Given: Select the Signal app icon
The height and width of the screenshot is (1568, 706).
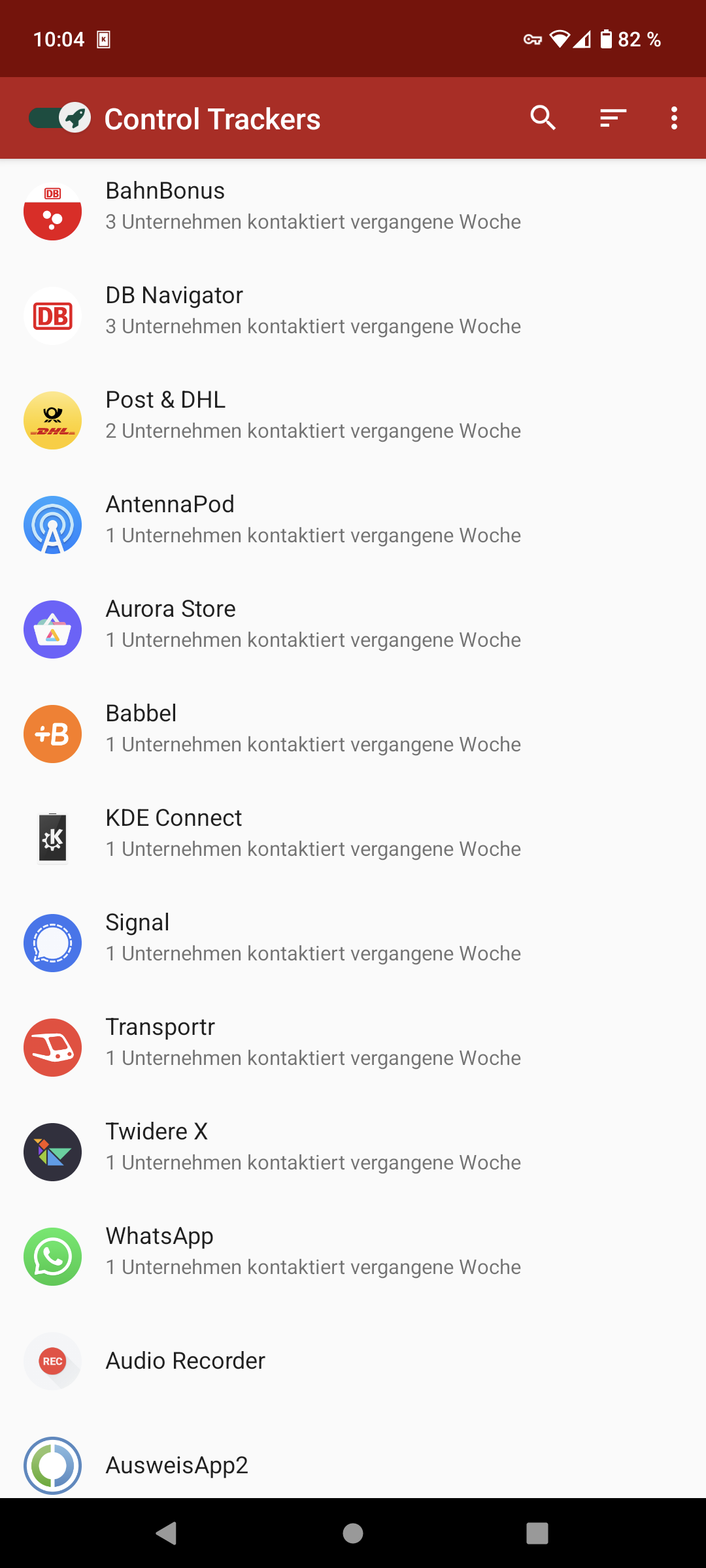Looking at the screenshot, I should pyautogui.click(x=52, y=943).
